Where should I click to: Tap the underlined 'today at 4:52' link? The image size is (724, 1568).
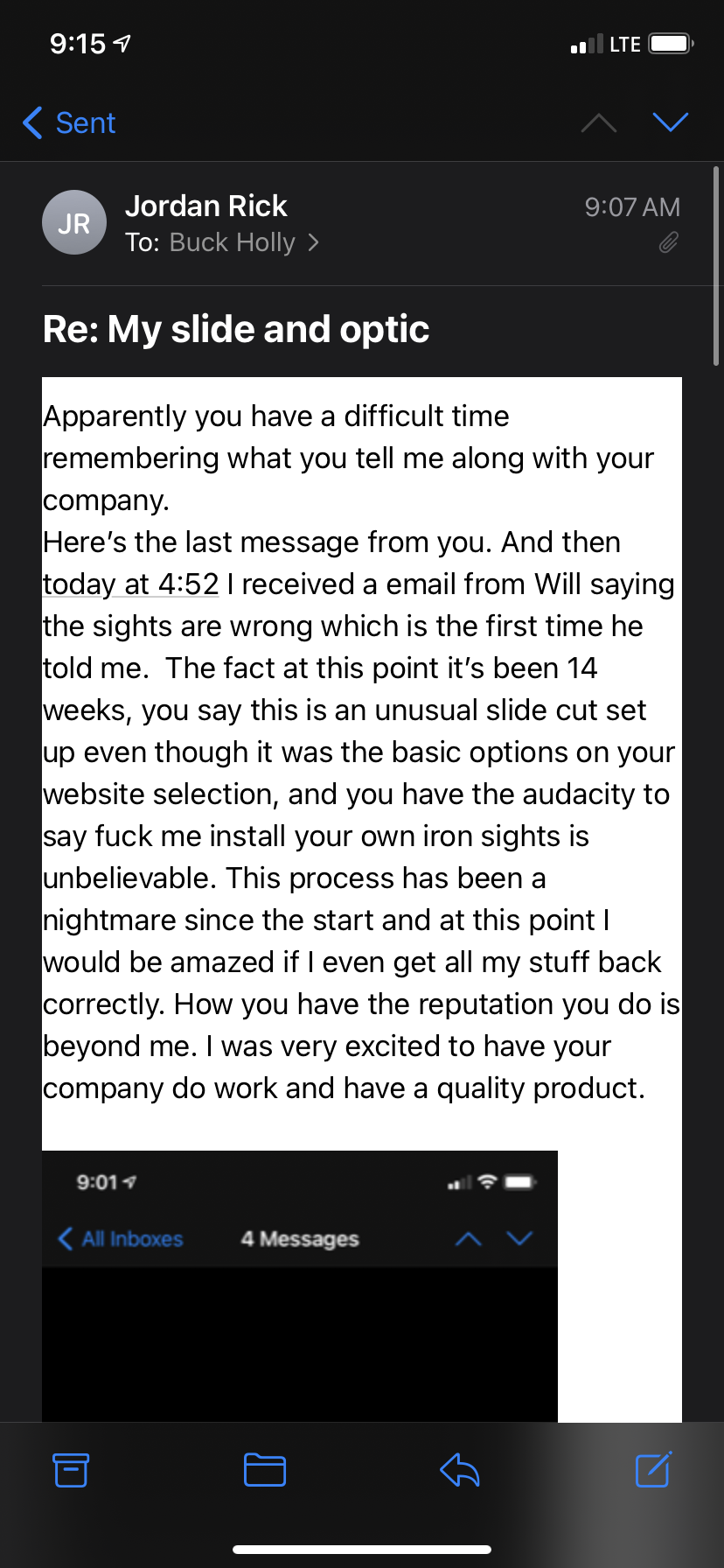pos(131,584)
